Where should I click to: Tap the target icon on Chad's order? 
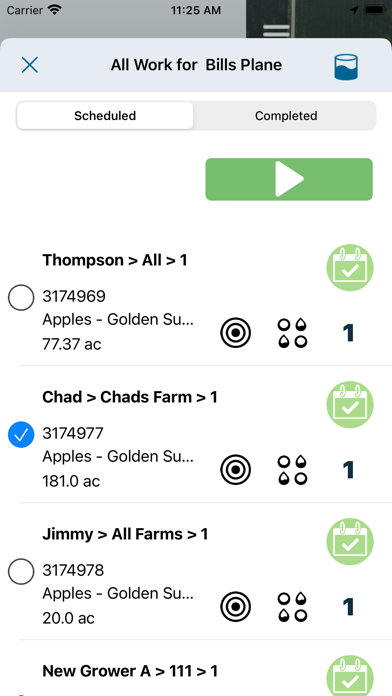point(235,470)
